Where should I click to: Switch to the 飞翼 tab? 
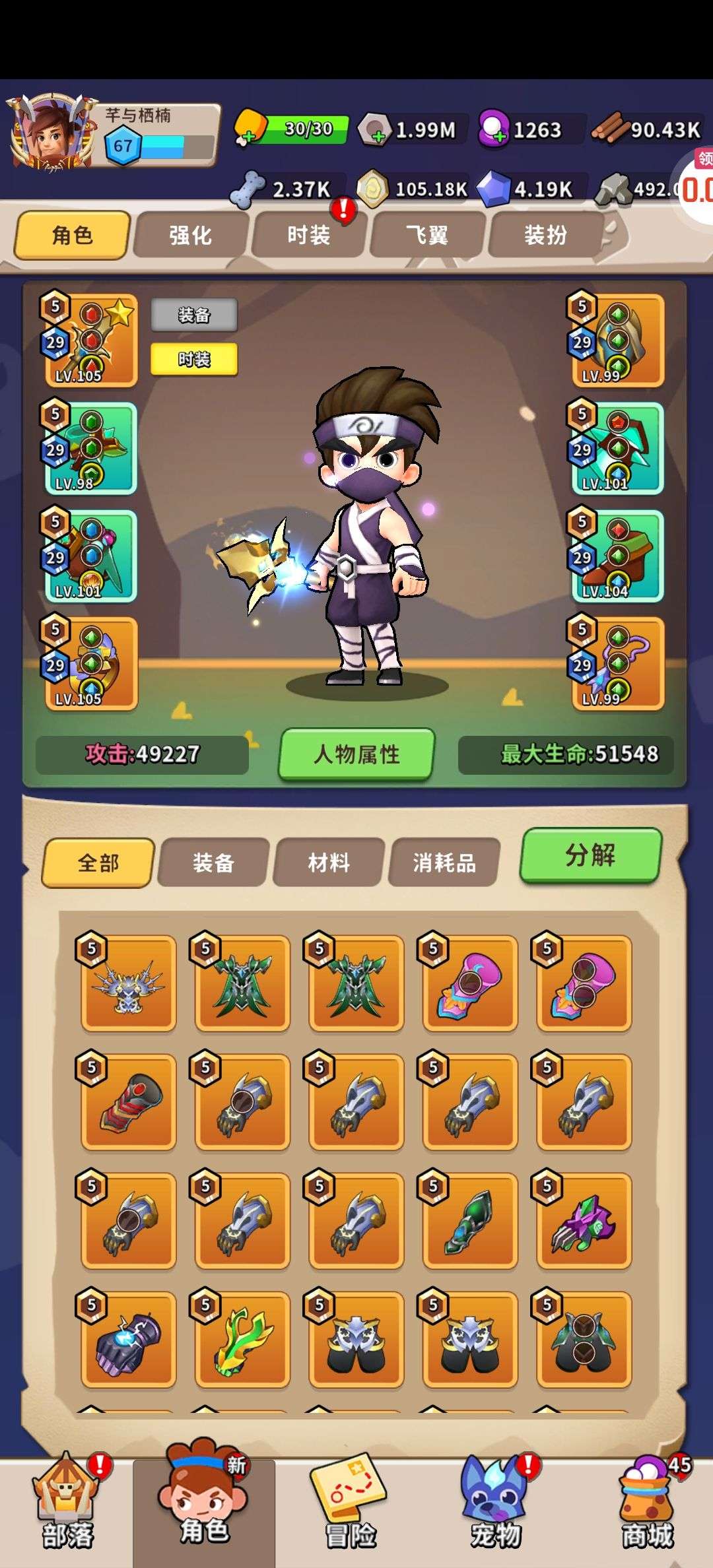(427, 235)
